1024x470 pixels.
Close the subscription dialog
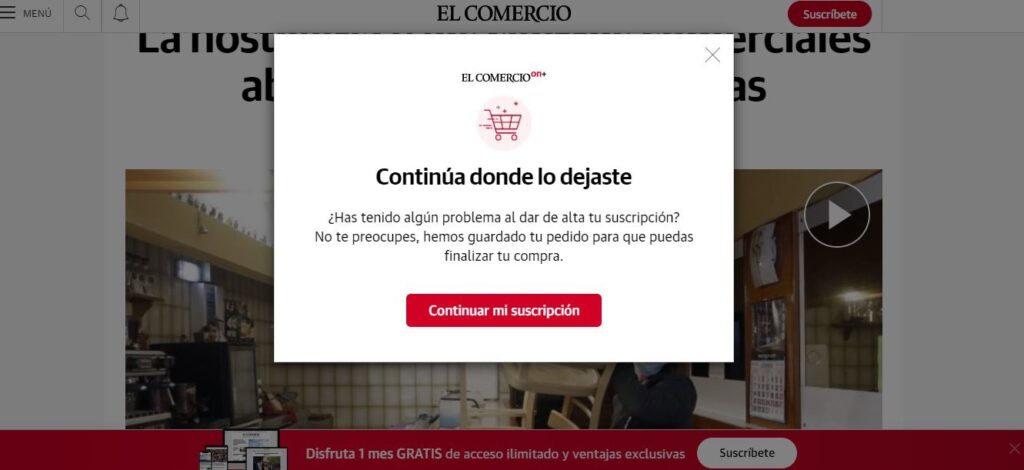pyautogui.click(x=712, y=55)
